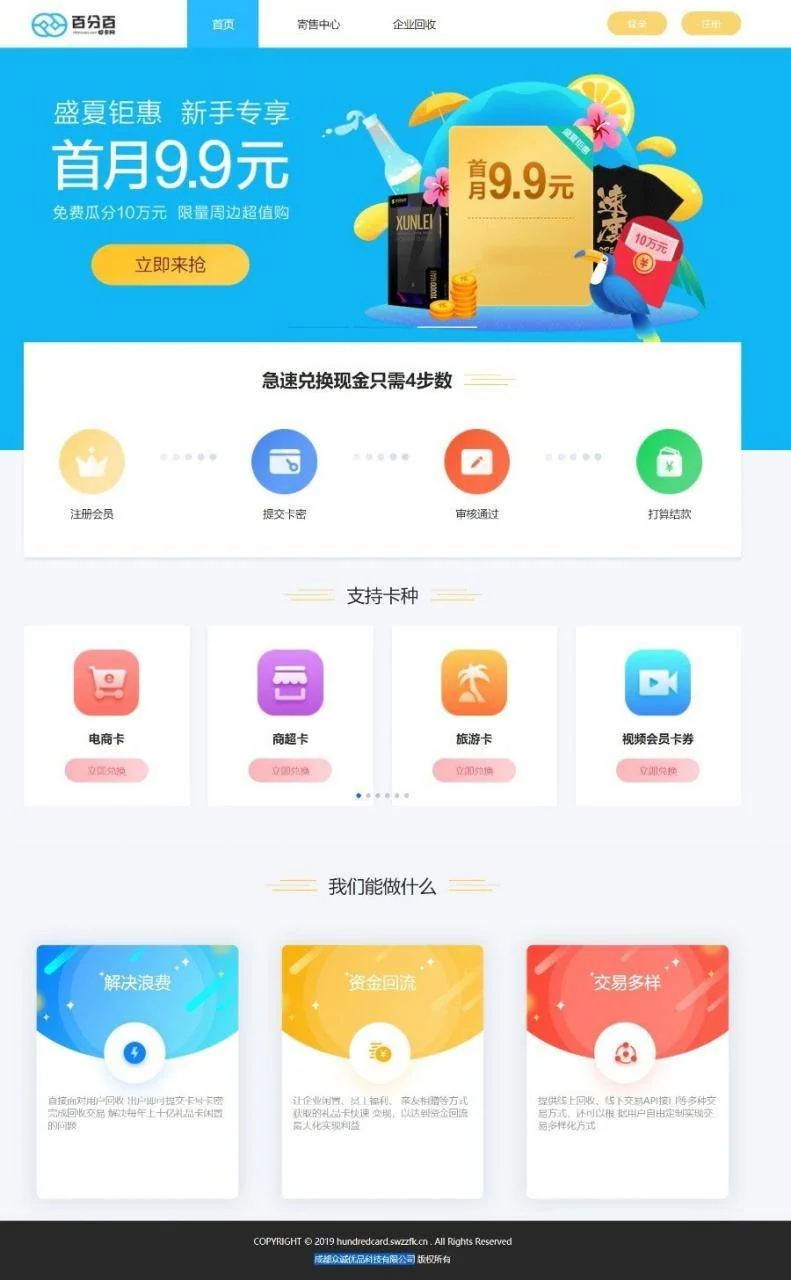Viewport: 791px width, 1280px height.
Task: Open the highlighted company link in footer
Action: point(364,1259)
